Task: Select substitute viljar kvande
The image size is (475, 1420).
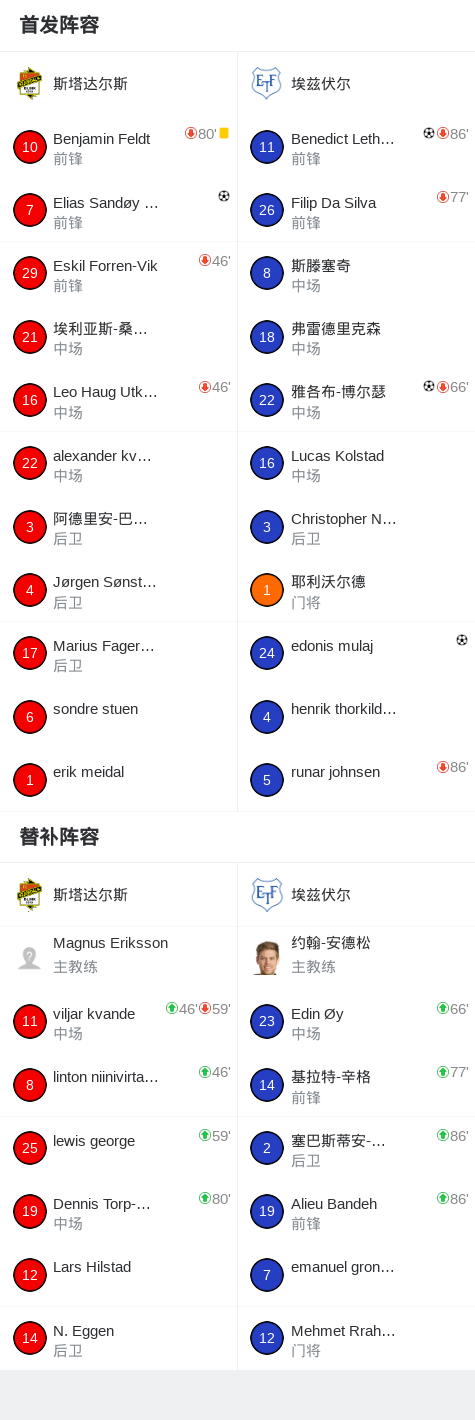Action: tap(118, 1021)
